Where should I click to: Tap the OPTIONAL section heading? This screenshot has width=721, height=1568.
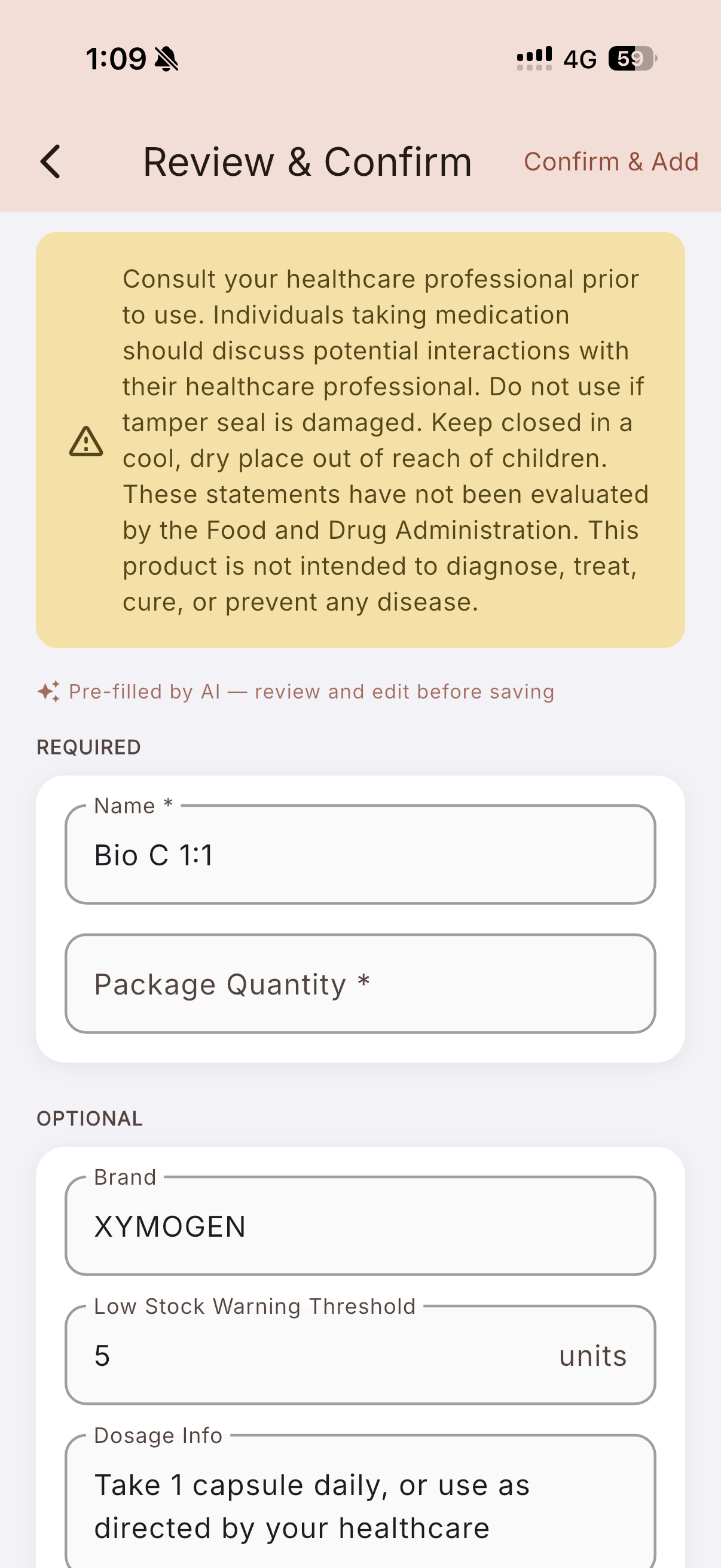point(90,1118)
